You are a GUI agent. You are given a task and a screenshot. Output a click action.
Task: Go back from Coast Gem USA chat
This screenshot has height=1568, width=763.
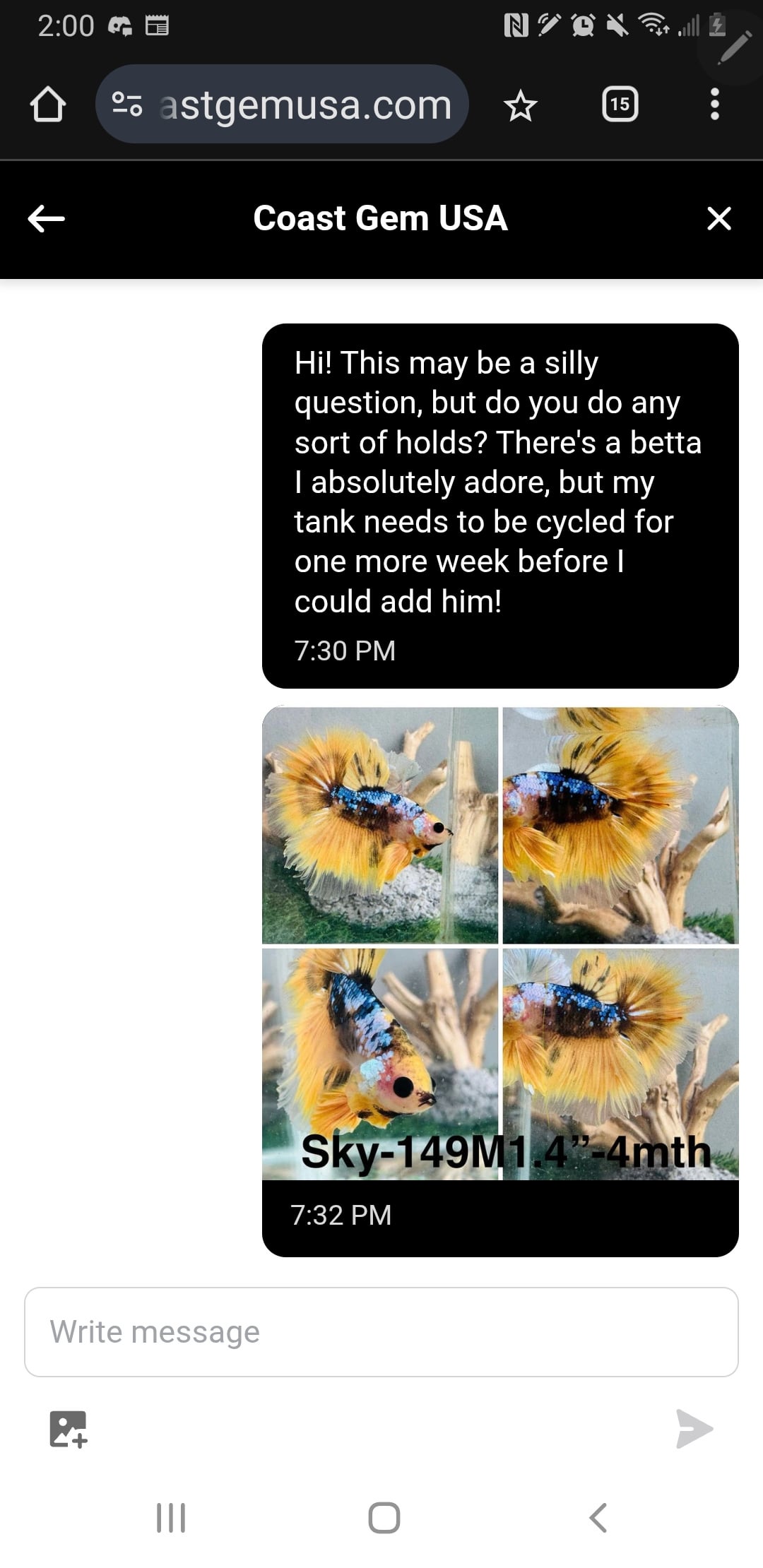click(x=47, y=218)
